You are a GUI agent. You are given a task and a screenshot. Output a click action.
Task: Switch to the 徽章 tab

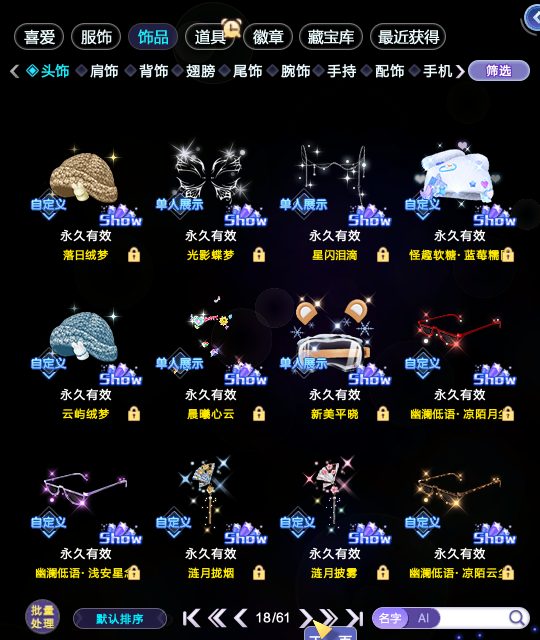tap(268, 37)
